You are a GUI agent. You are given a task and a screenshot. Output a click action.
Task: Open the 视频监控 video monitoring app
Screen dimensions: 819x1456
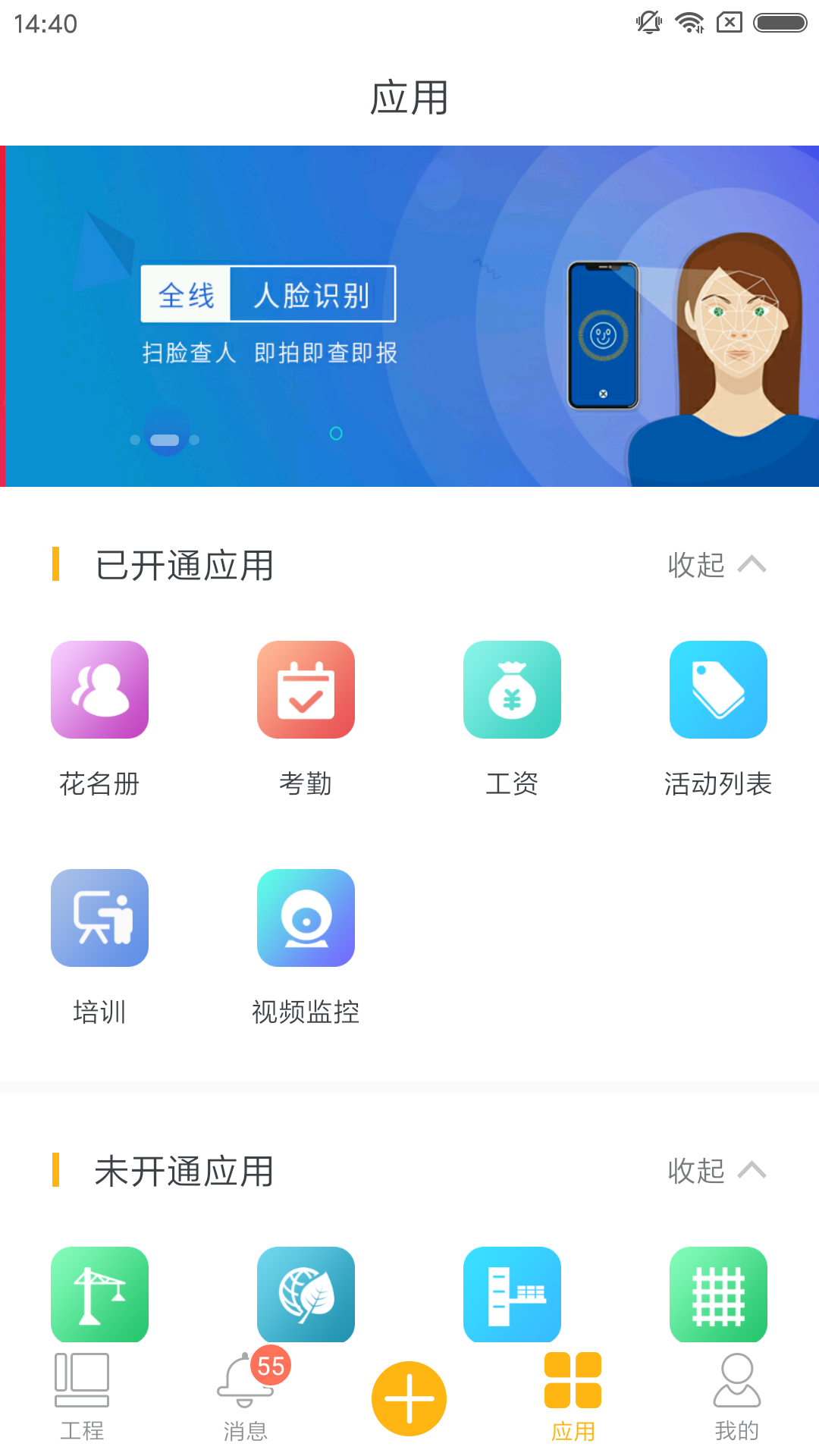click(306, 917)
